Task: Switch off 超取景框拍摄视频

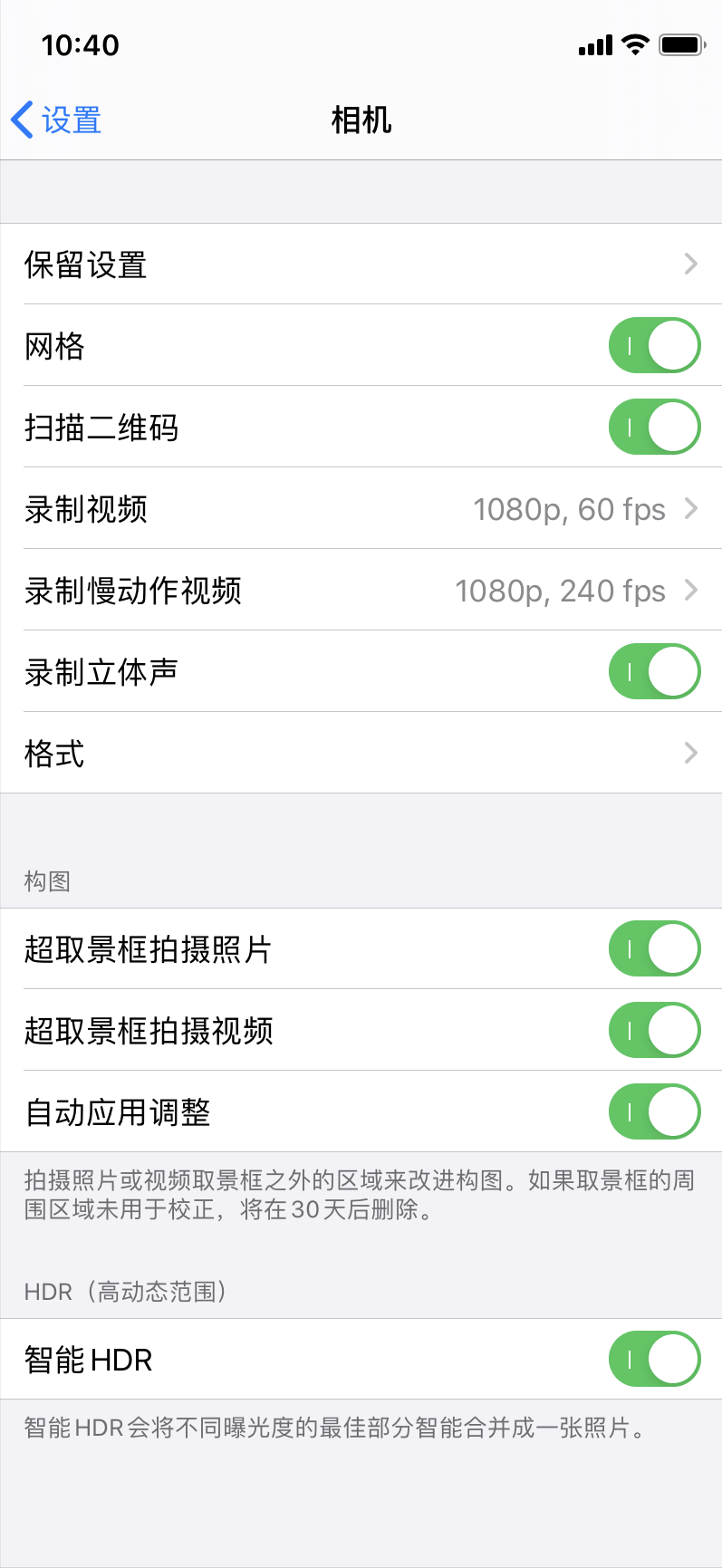Action: [654, 1030]
